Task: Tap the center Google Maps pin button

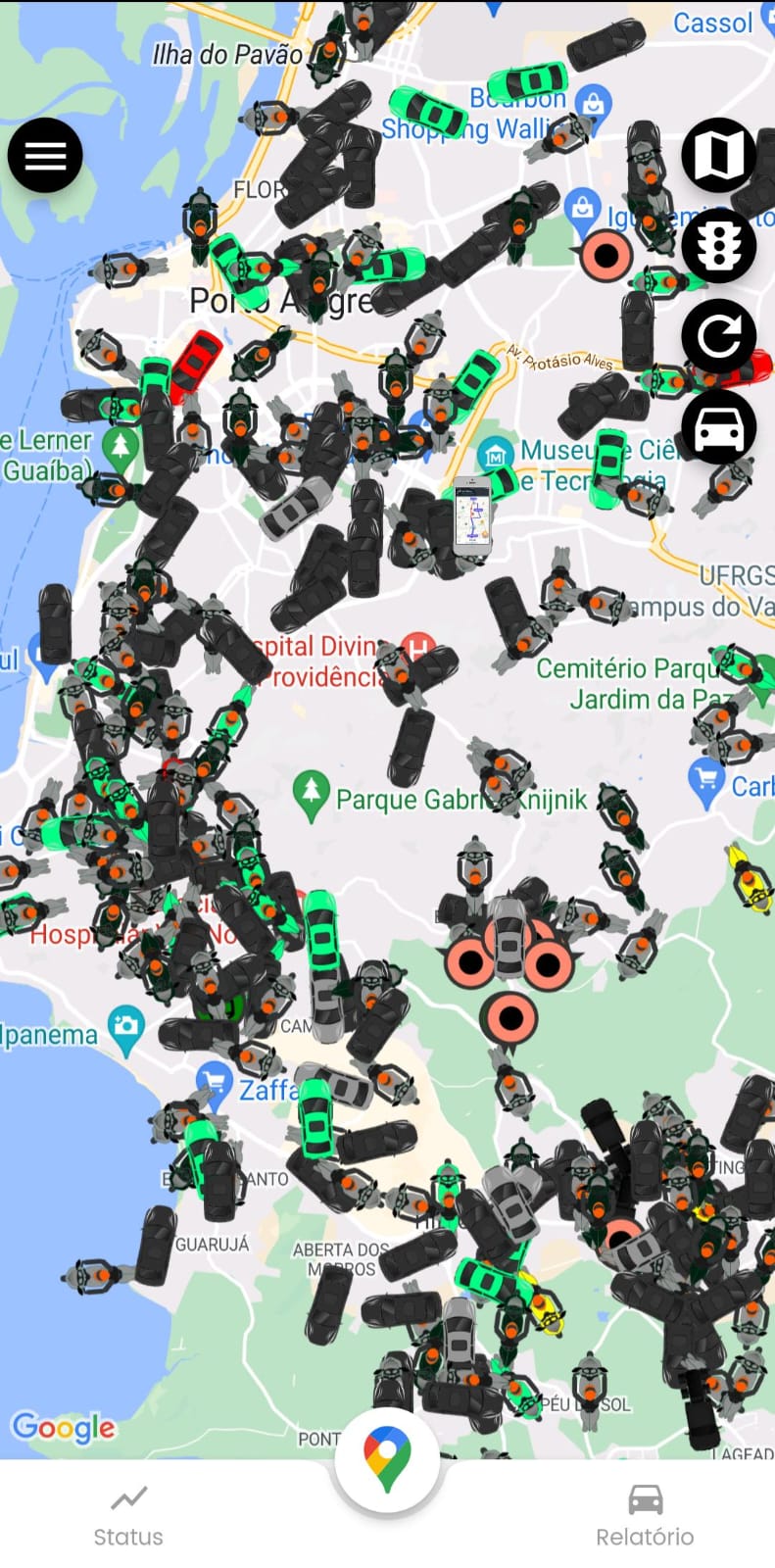Action: (x=388, y=1461)
